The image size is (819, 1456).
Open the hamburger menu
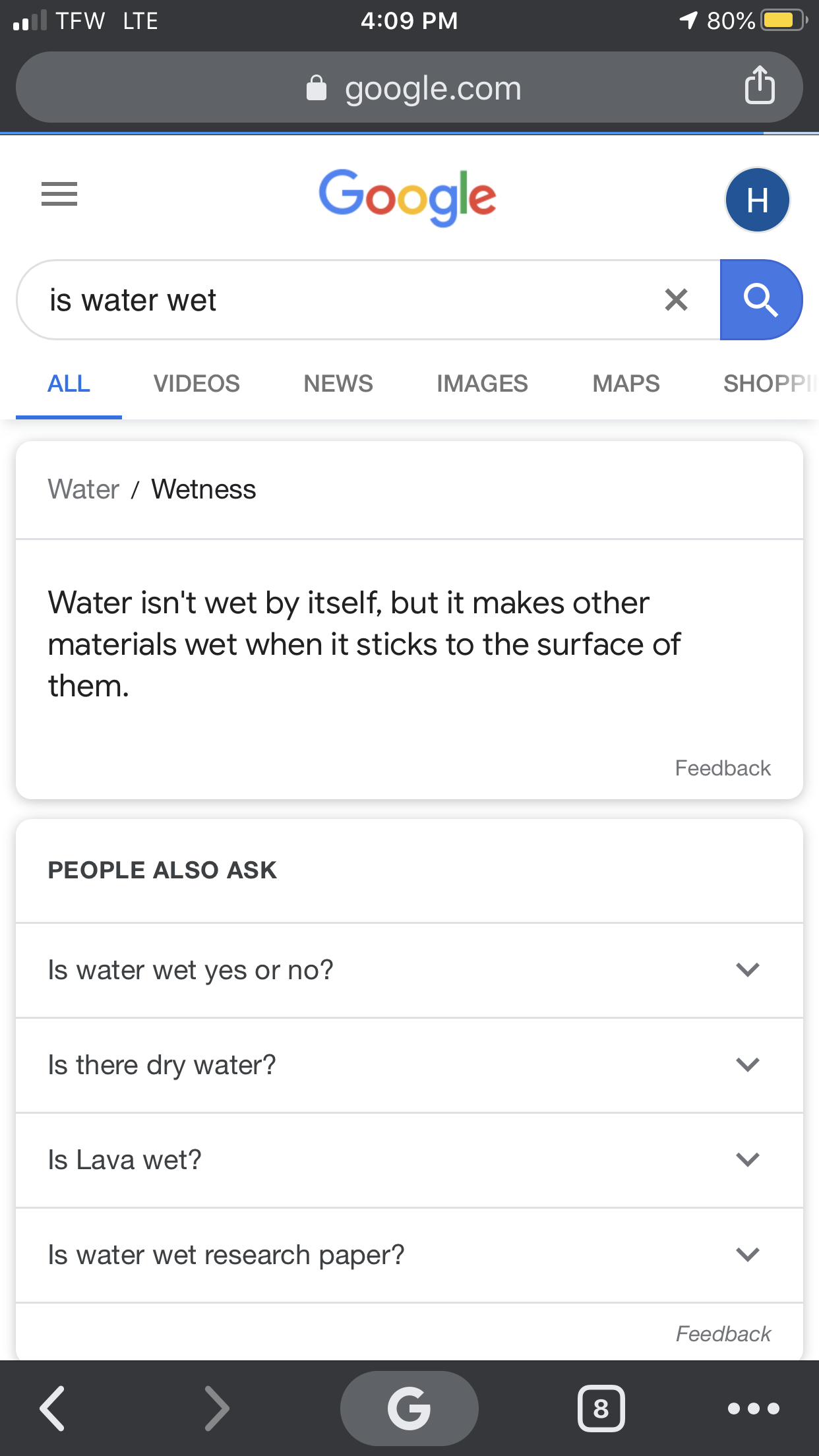[x=59, y=194]
